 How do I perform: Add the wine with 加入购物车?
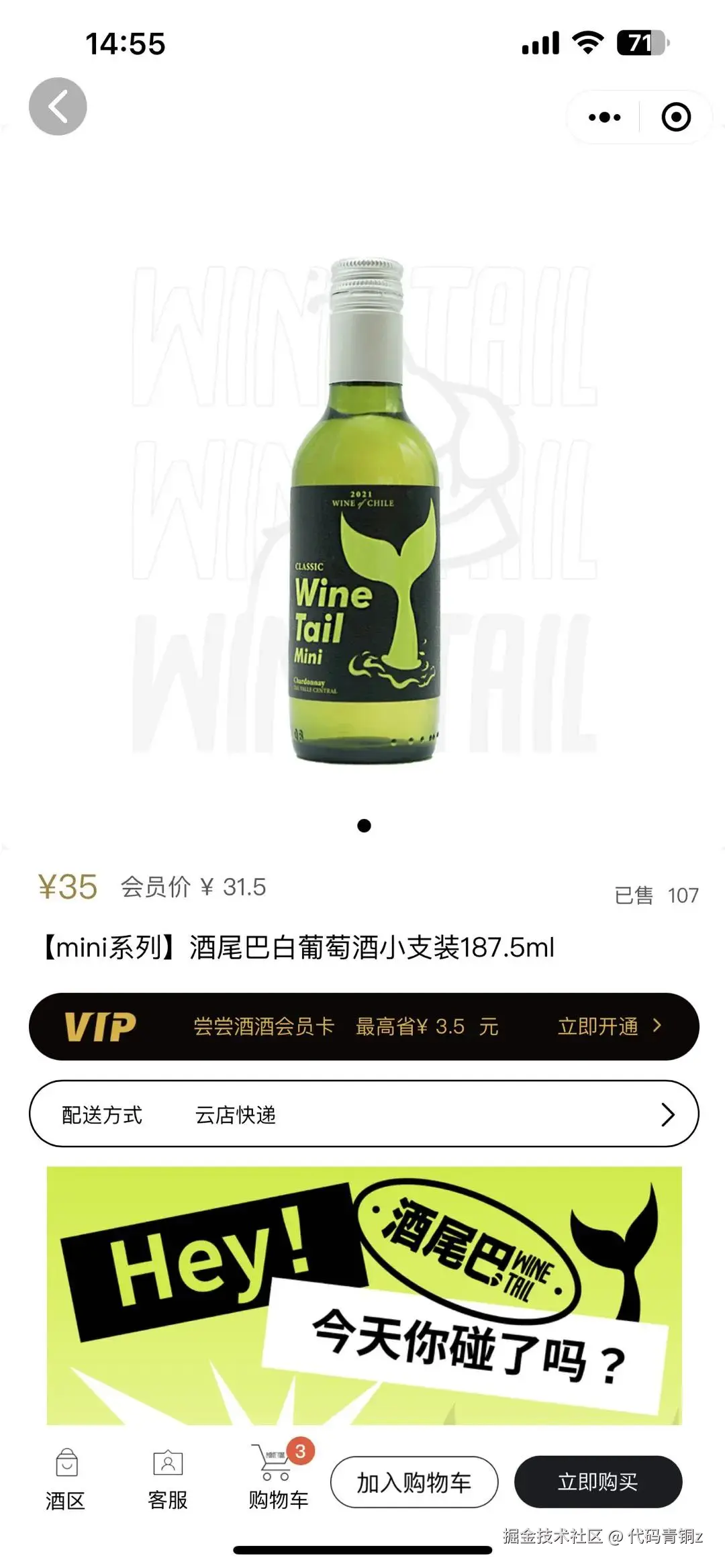(414, 1482)
